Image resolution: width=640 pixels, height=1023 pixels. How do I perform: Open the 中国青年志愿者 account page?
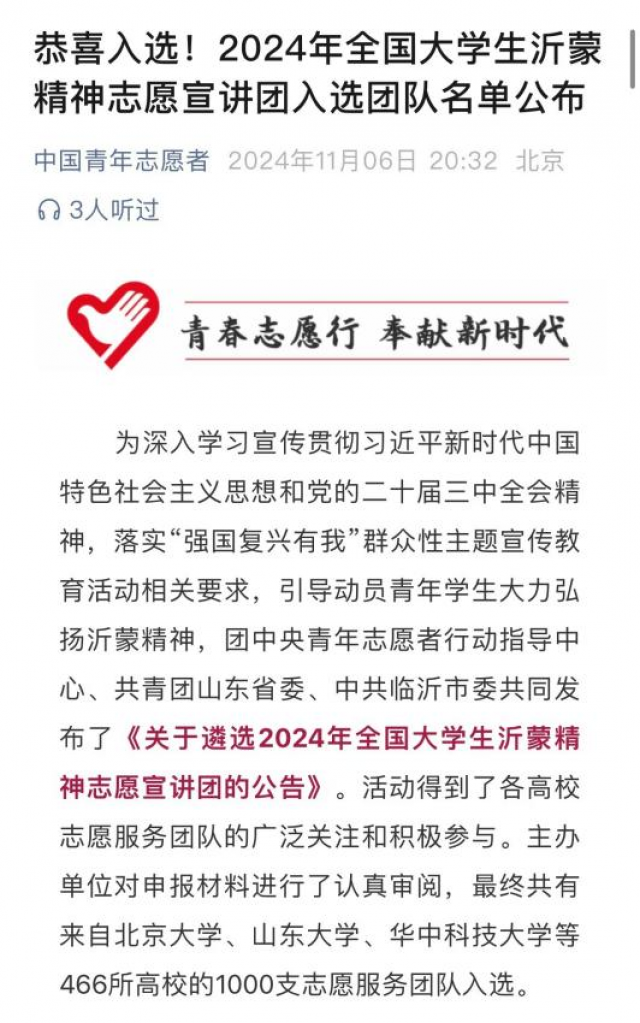click(121, 161)
